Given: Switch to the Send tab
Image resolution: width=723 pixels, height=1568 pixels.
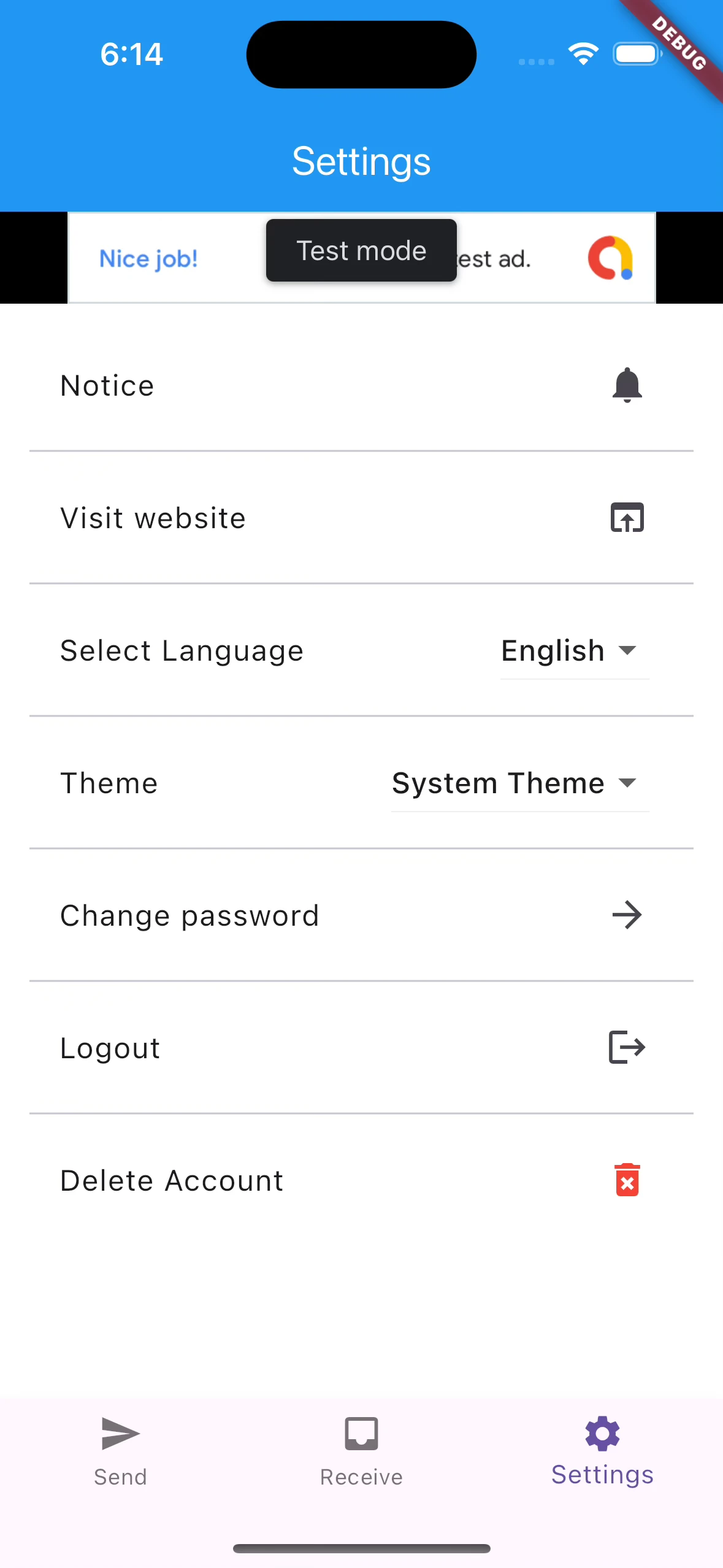Looking at the screenshot, I should coord(120,1451).
